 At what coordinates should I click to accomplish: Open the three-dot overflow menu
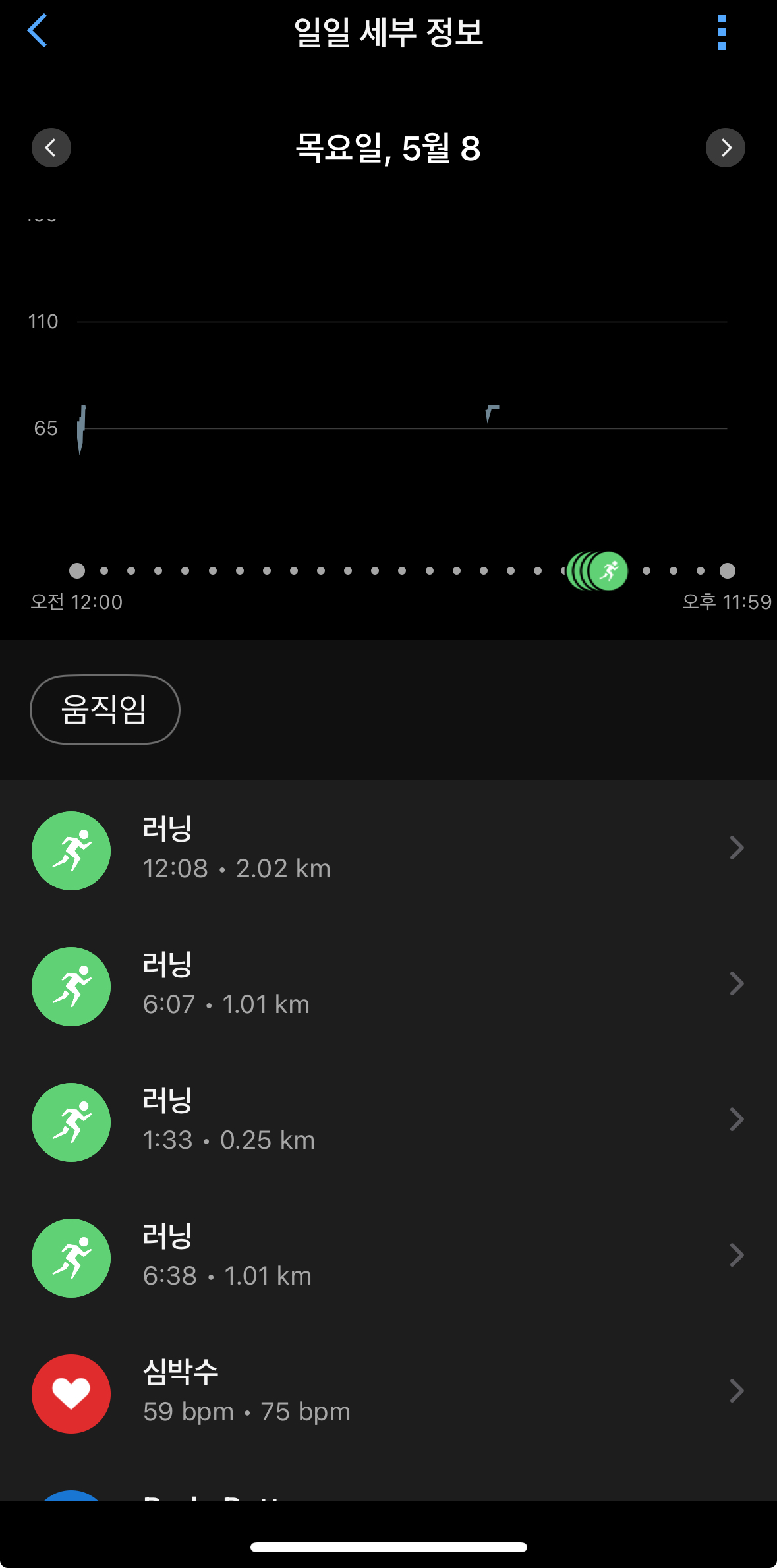(x=722, y=32)
